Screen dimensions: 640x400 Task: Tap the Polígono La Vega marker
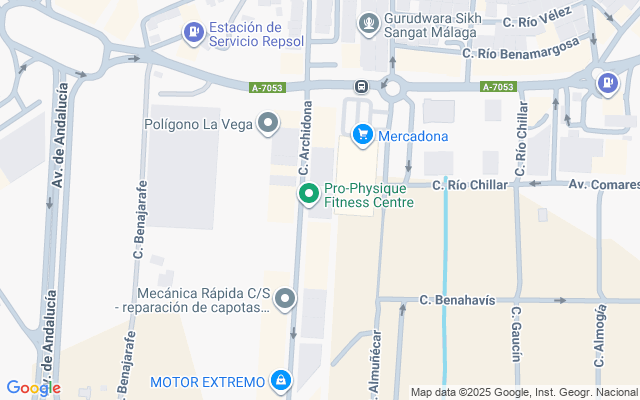pyautogui.click(x=267, y=124)
